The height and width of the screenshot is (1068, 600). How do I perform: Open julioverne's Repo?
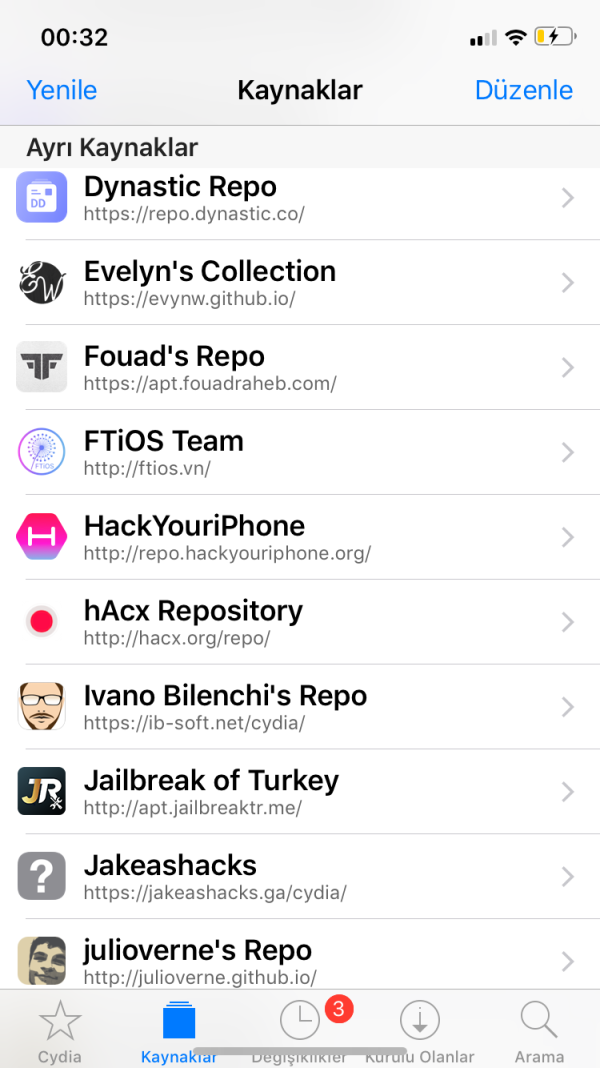point(300,960)
